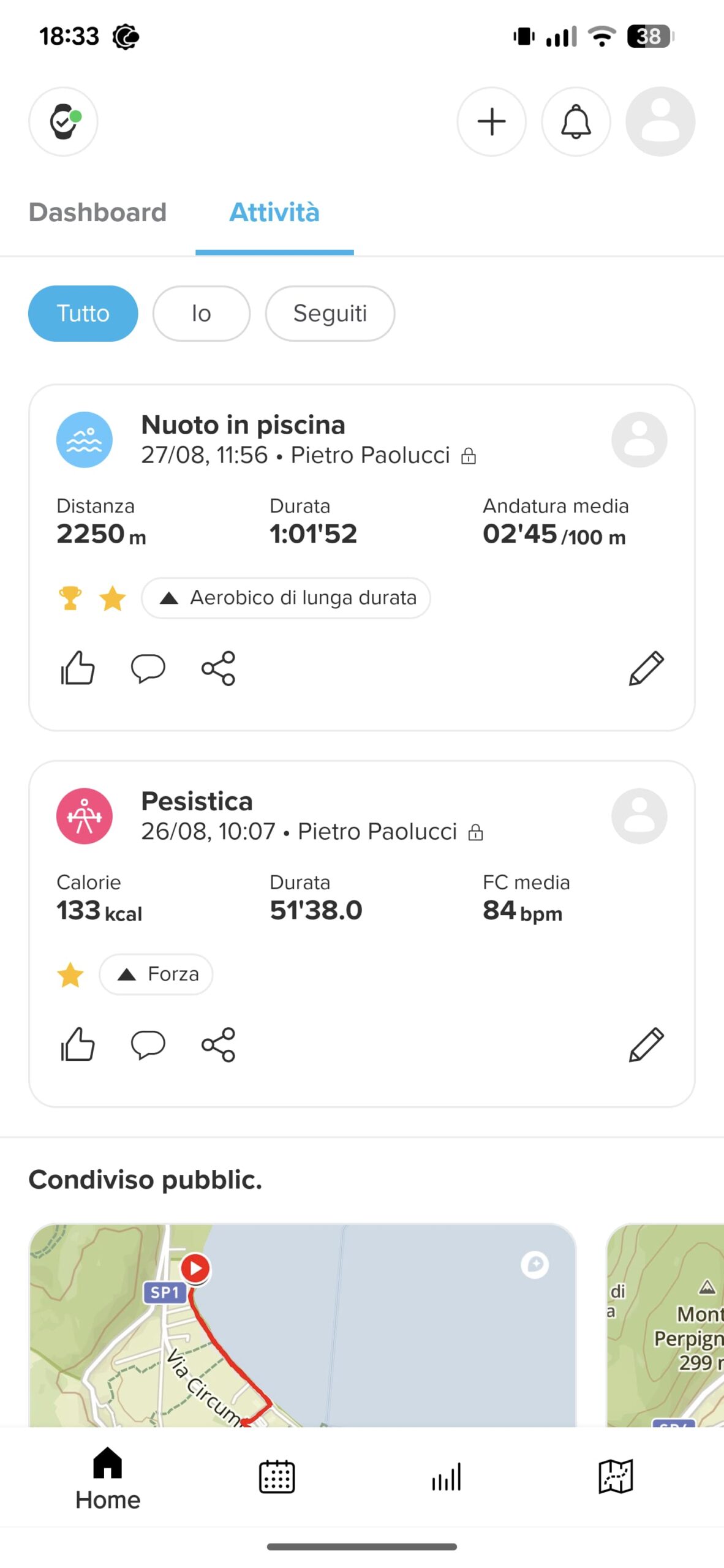This screenshot has height=1568, width=724.
Task: Share the Nuoto in piscina activity
Action: point(219,669)
